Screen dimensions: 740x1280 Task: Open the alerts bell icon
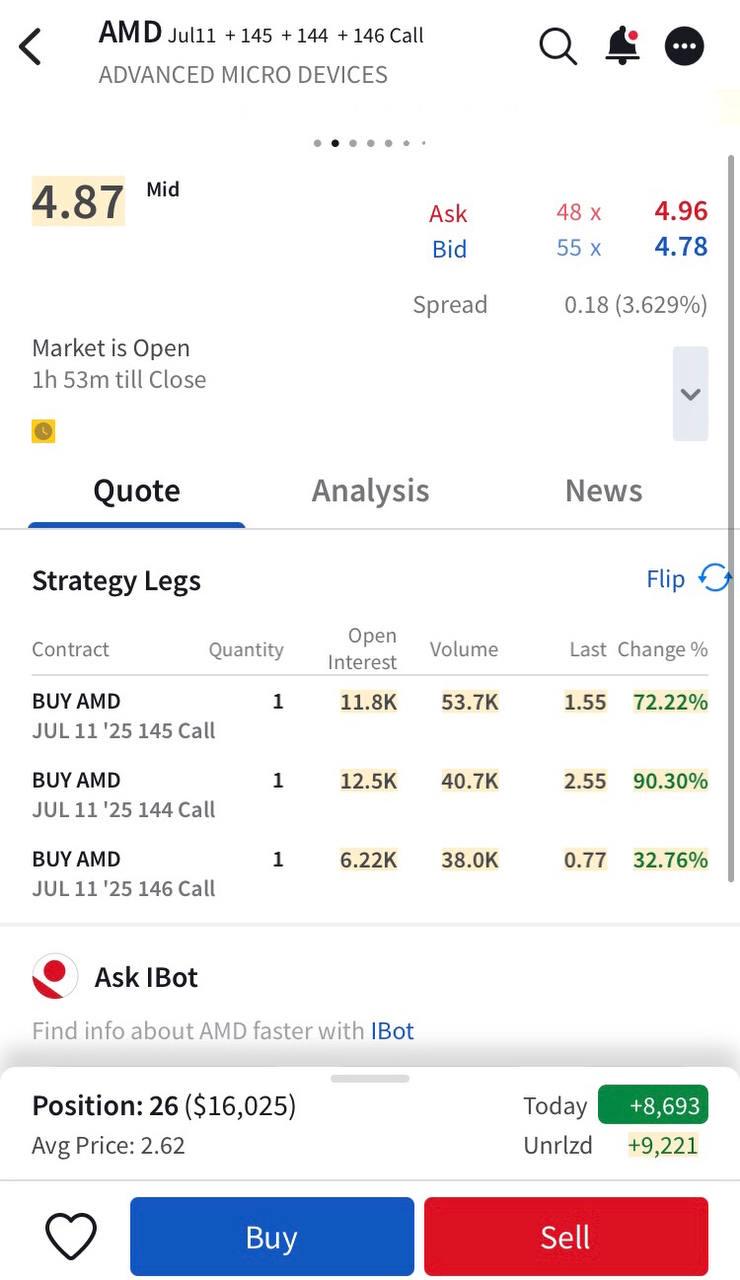pyautogui.click(x=622, y=46)
